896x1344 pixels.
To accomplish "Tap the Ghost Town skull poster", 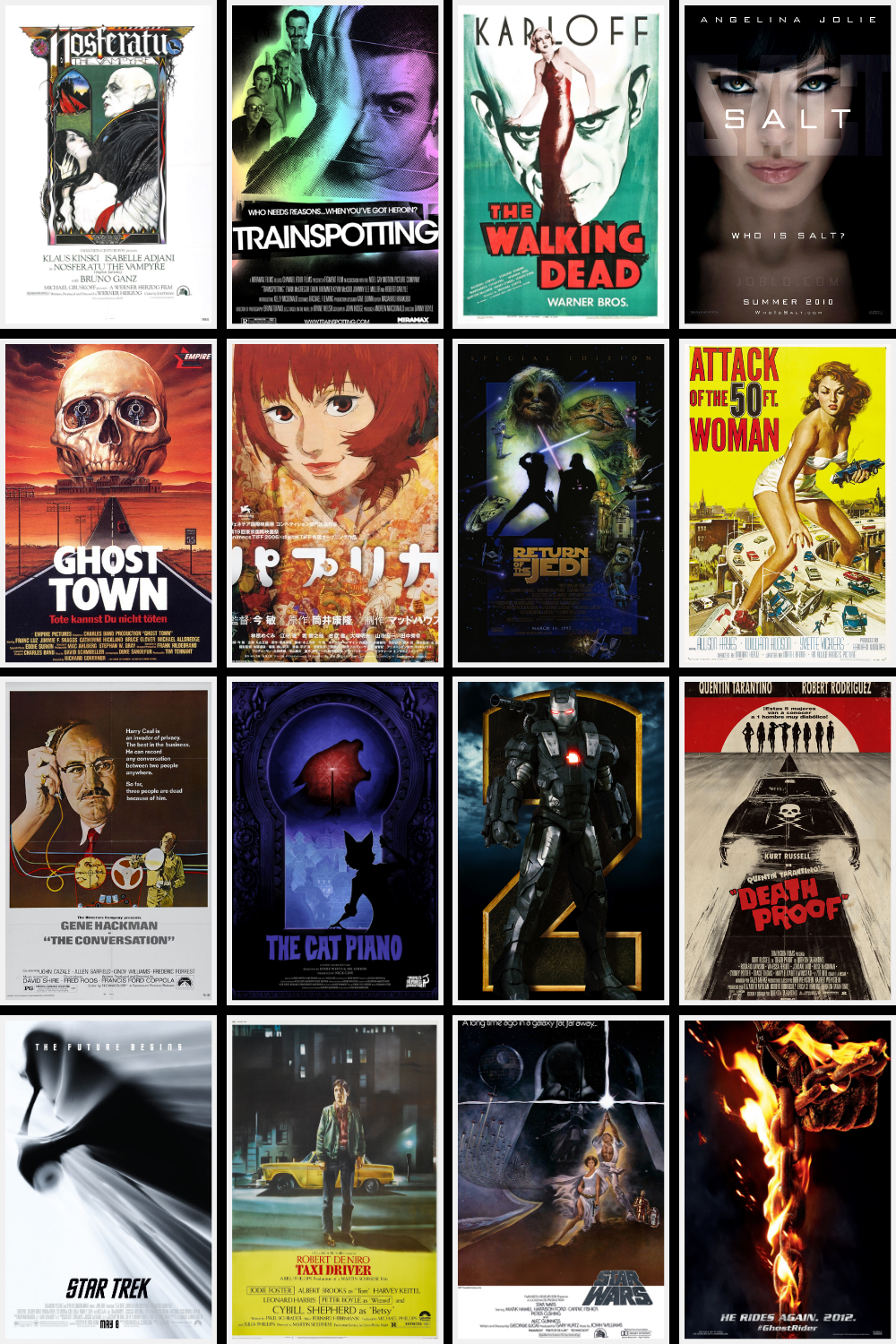I will pos(109,503).
